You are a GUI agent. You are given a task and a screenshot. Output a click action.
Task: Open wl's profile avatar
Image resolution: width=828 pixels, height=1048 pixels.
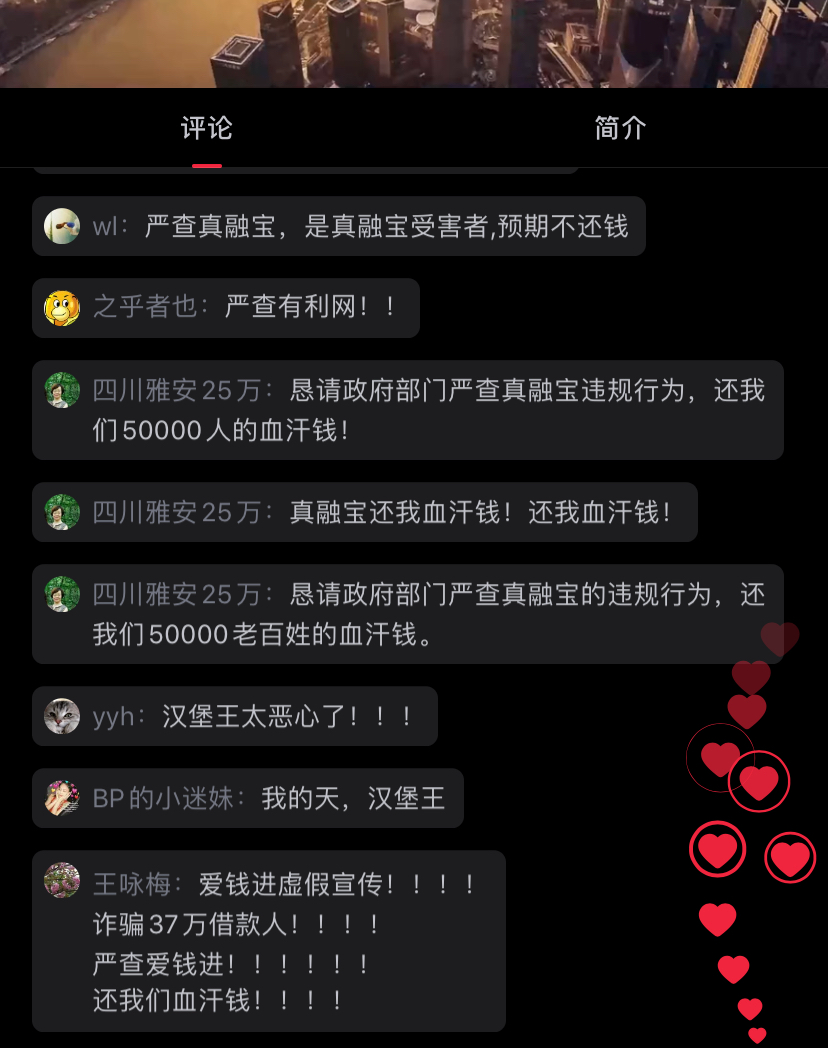(62, 226)
